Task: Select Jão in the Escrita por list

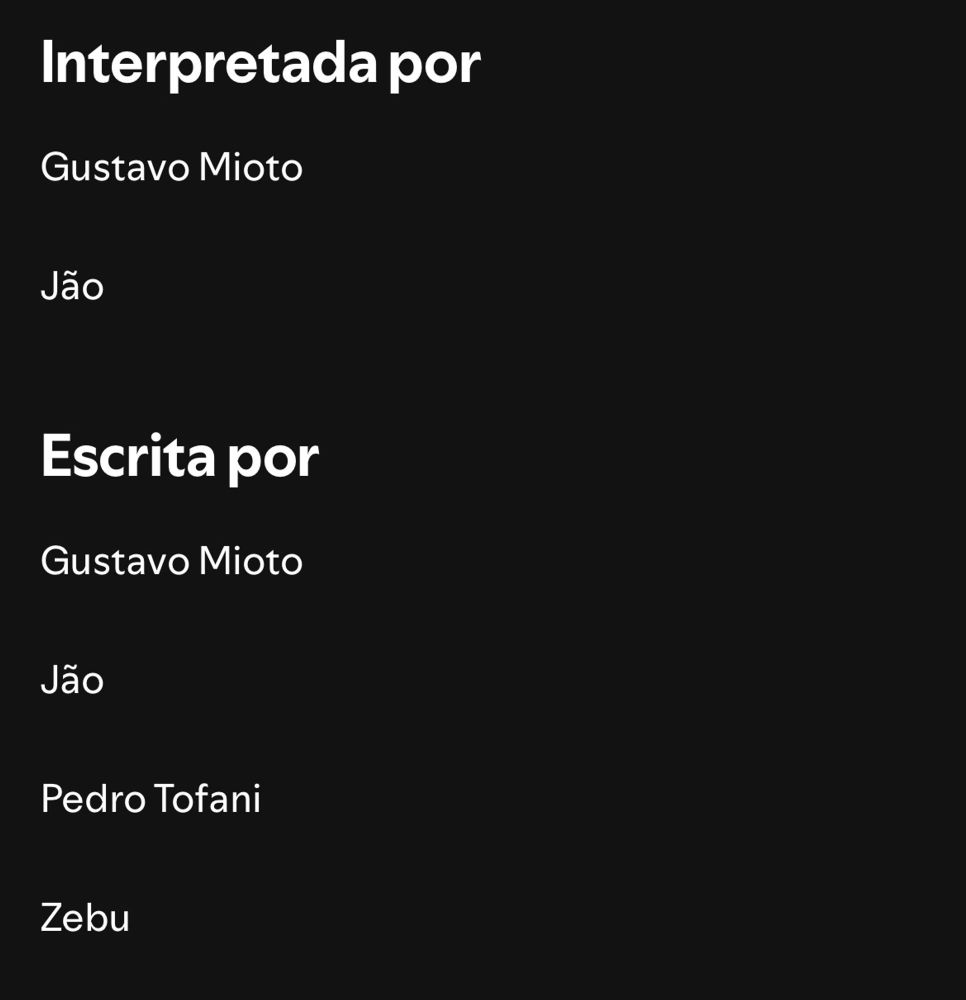Action: [x=72, y=680]
